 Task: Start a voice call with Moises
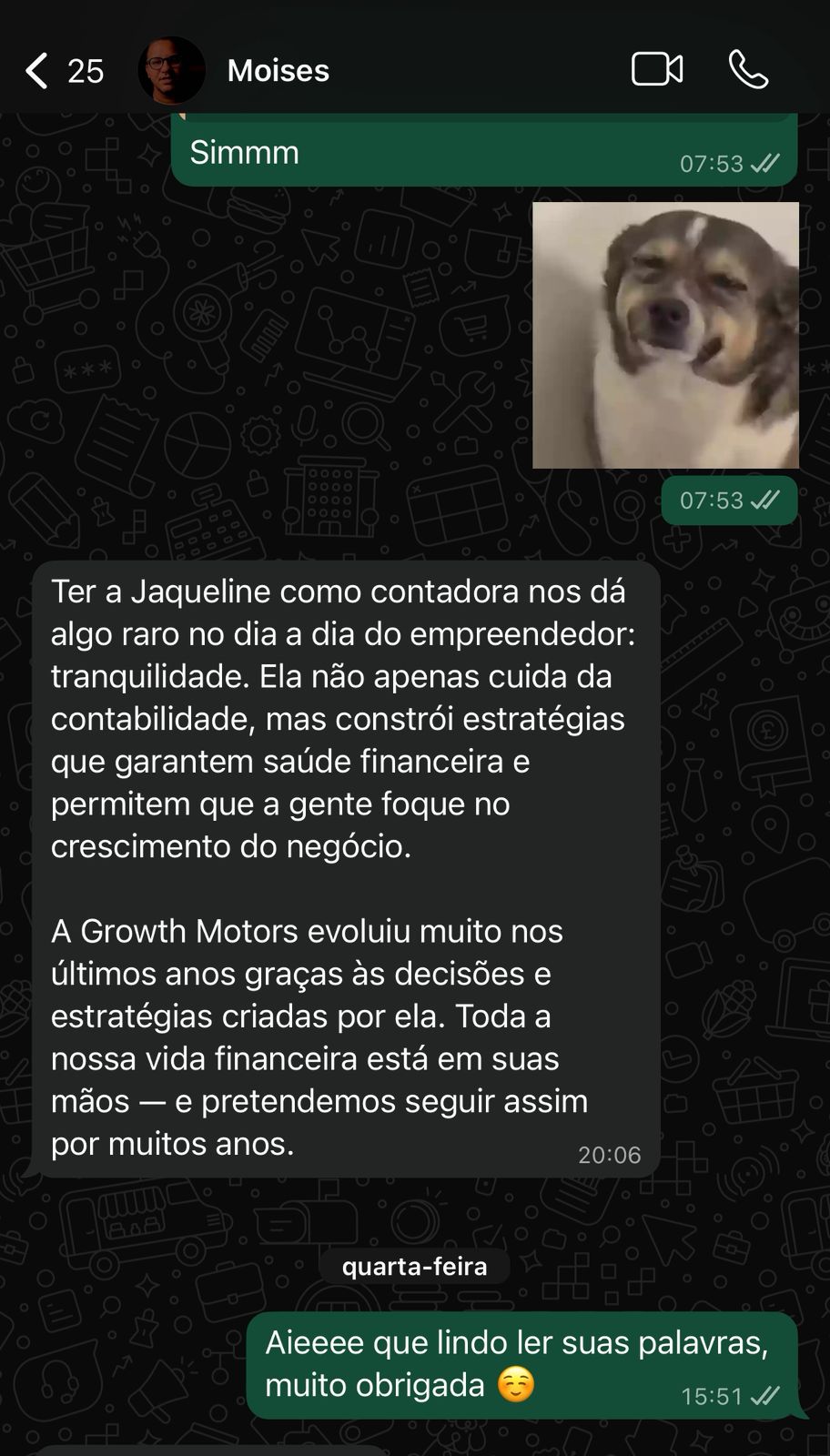click(x=749, y=70)
